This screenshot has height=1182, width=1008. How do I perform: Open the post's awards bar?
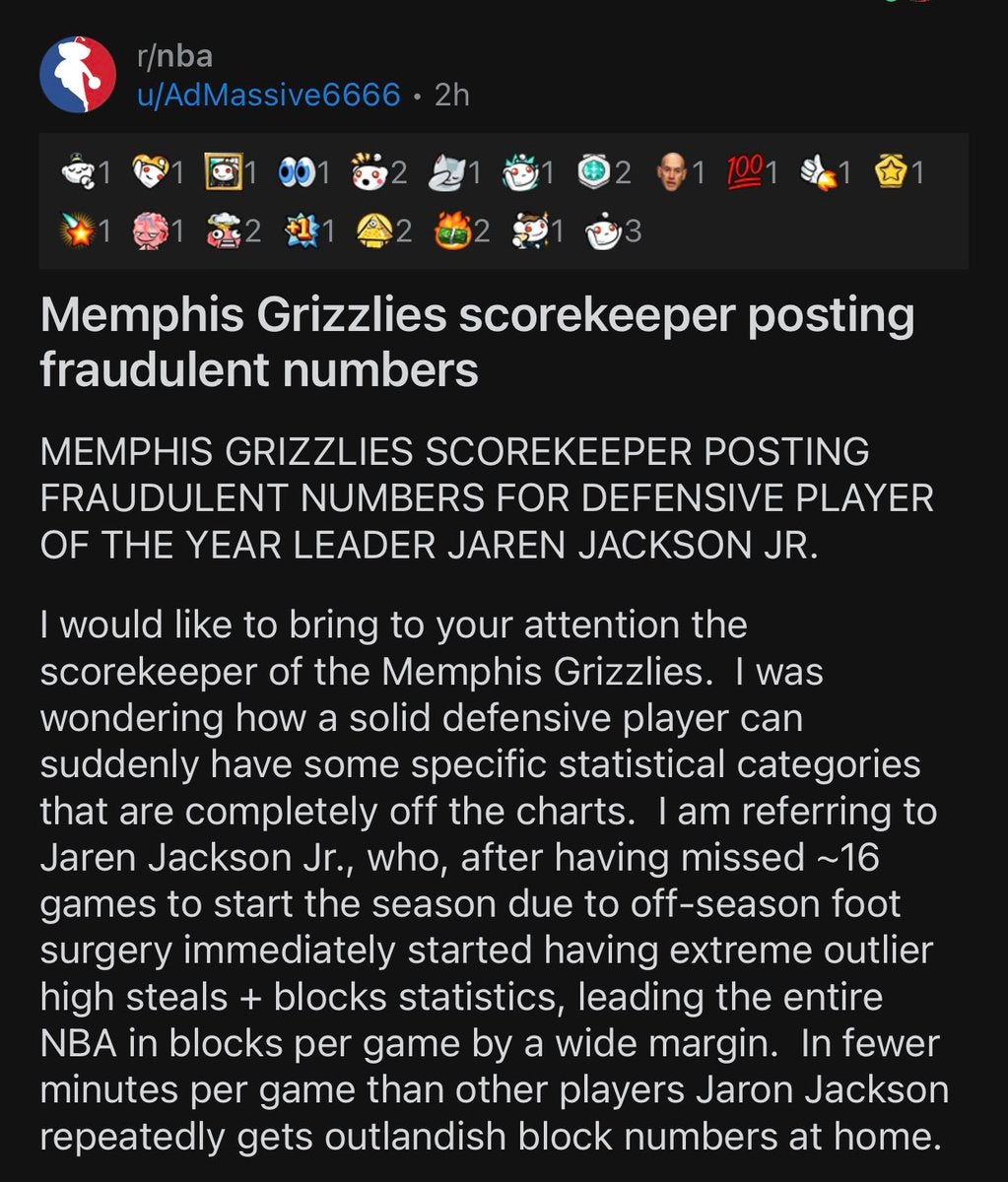click(x=503, y=202)
